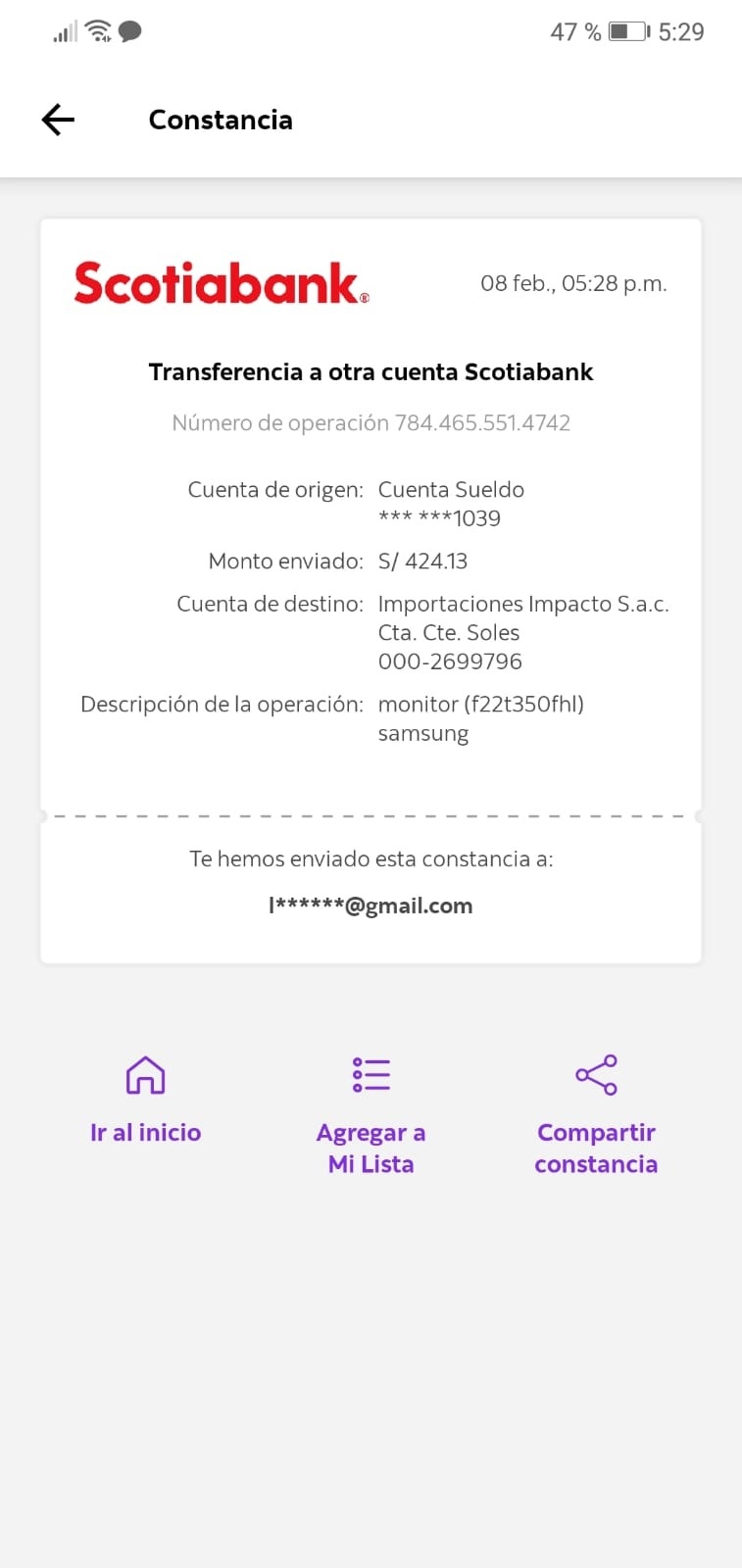Image resolution: width=742 pixels, height=1568 pixels.
Task: Share the receipt with Compartir constancia
Action: 596,1115
